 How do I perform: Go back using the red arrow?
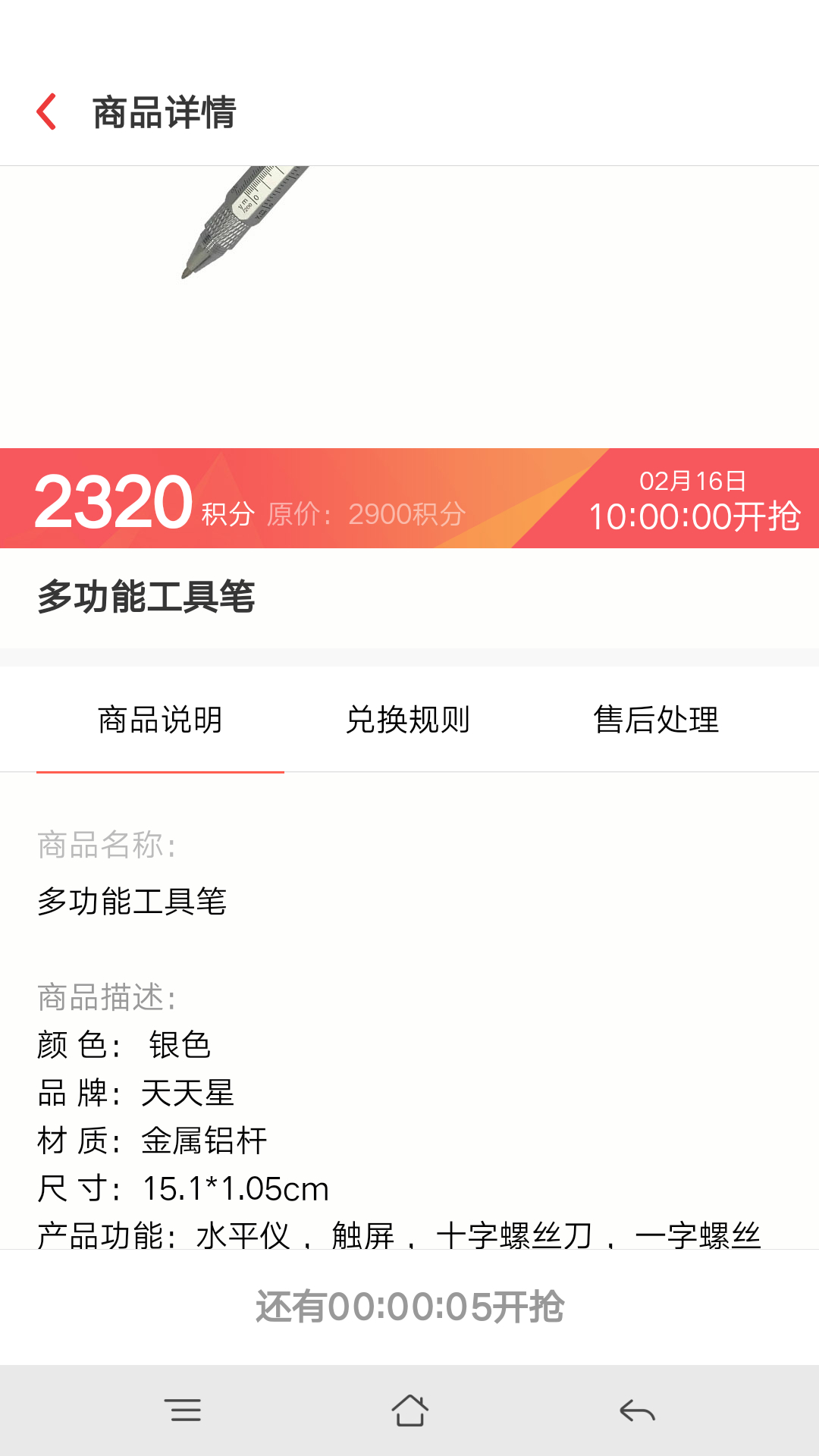[x=46, y=111]
